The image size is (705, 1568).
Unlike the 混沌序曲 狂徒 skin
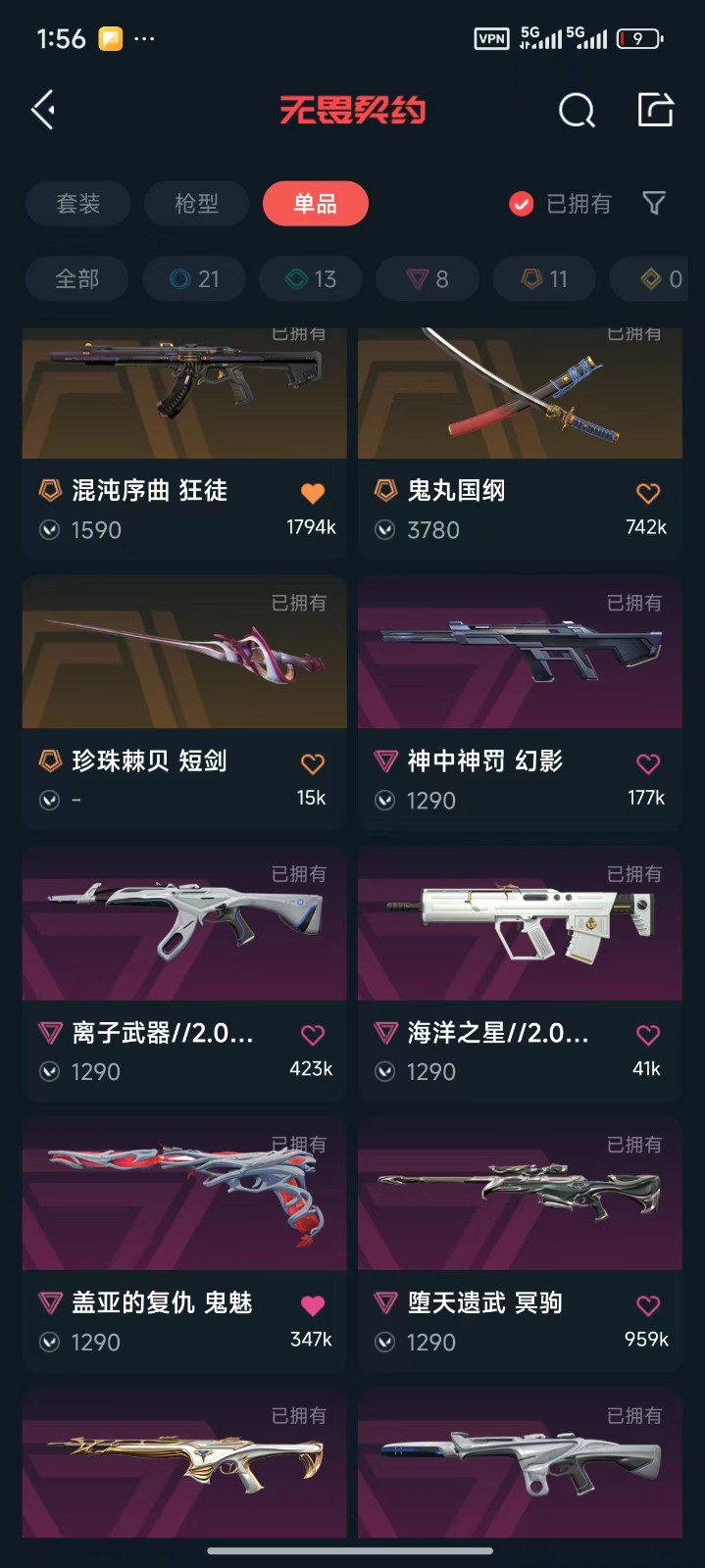[312, 493]
